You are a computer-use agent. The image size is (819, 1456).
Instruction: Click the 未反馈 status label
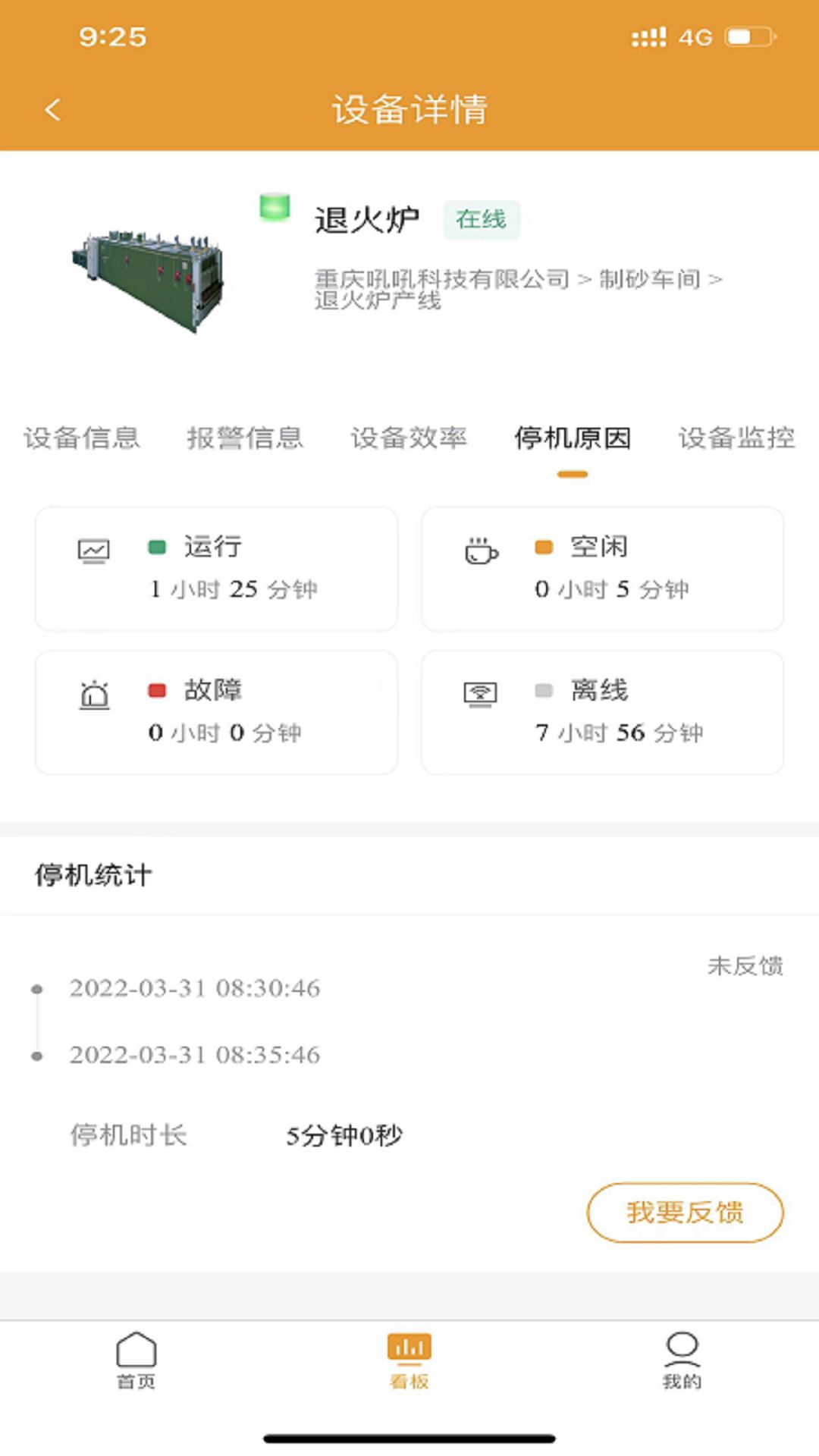click(x=745, y=965)
